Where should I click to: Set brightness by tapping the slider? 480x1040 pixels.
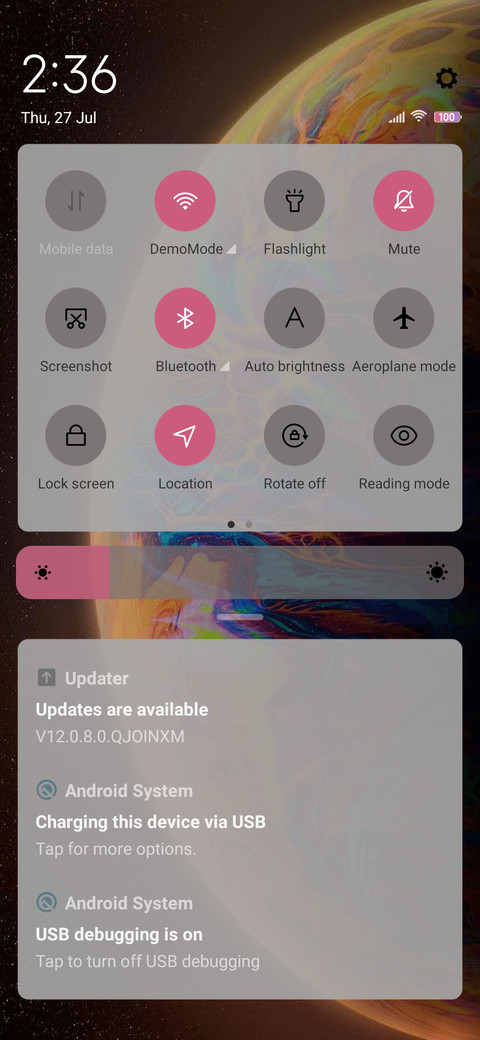tap(240, 572)
